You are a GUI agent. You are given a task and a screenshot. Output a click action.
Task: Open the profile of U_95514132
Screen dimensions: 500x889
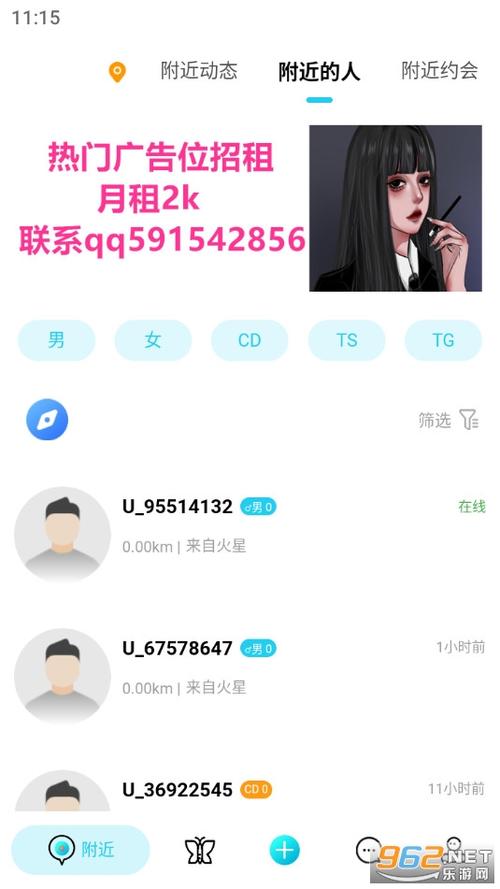[x=250, y=535]
